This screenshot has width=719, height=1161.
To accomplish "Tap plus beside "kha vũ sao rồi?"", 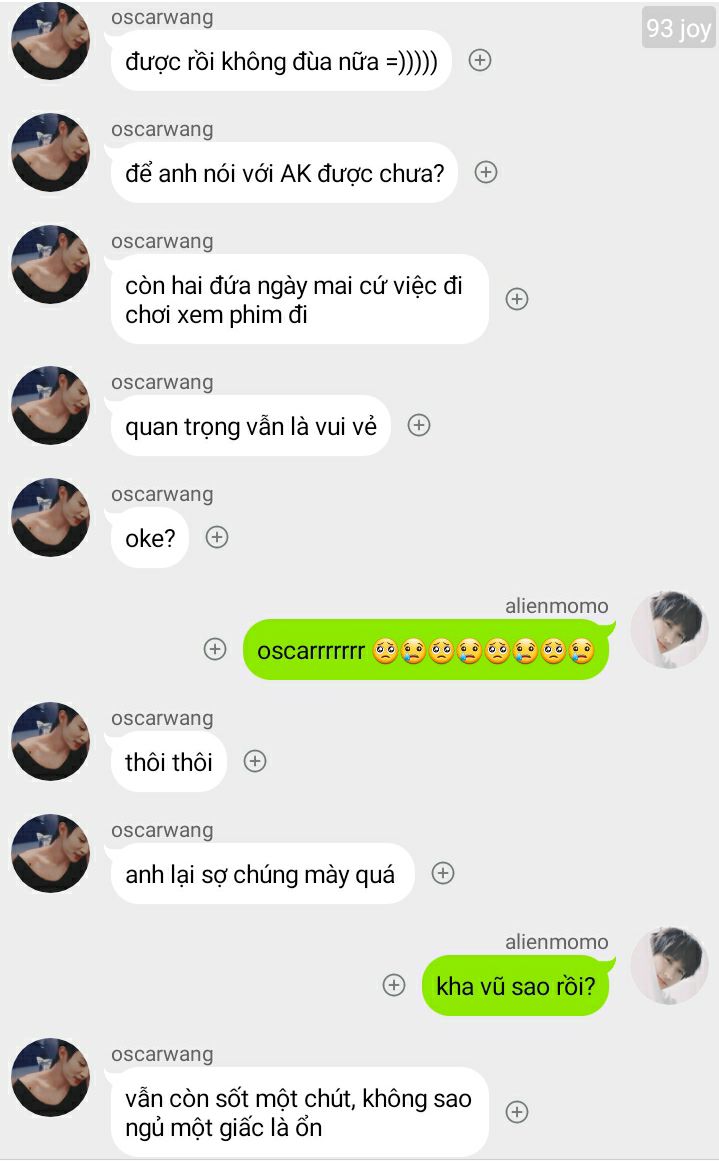I will pos(394,985).
